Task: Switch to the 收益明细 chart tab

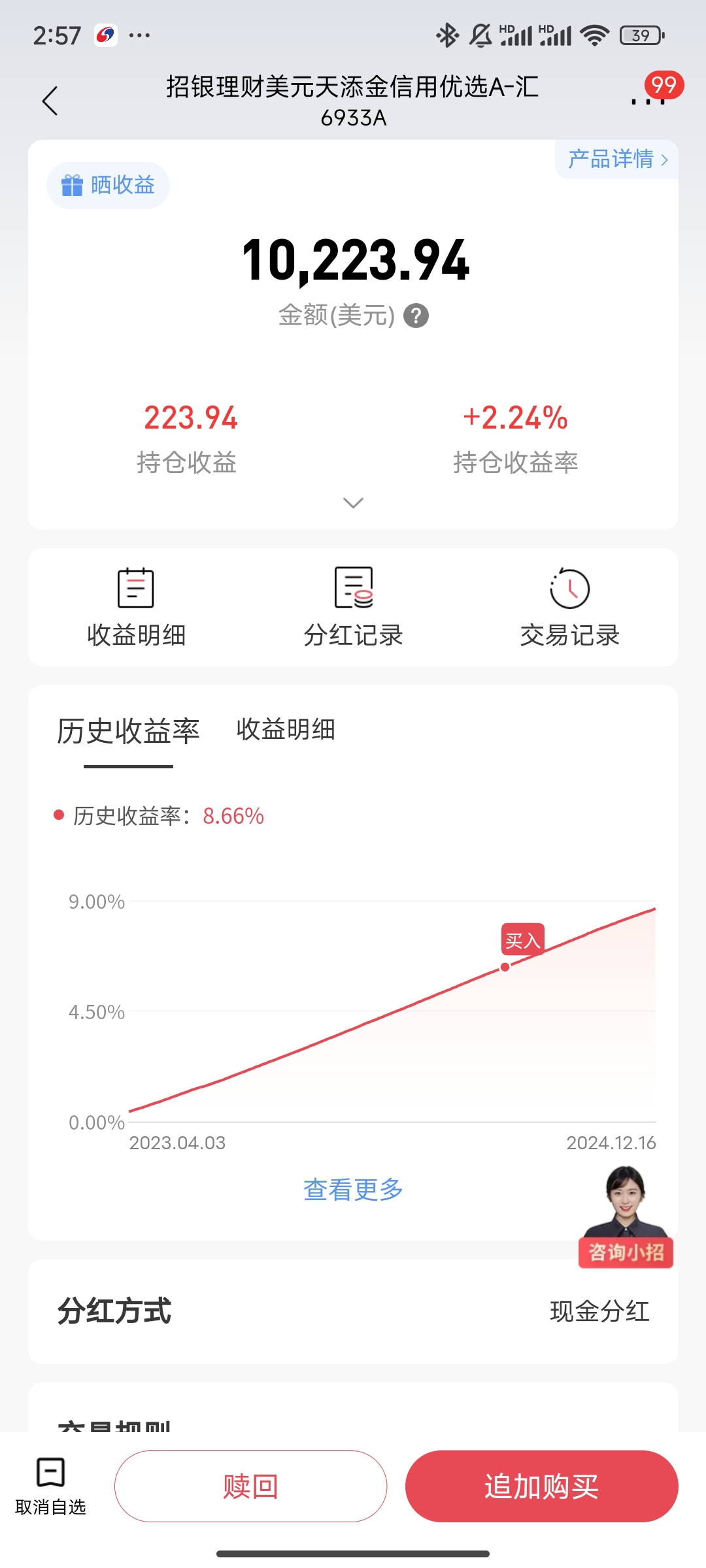Action: coord(286,730)
